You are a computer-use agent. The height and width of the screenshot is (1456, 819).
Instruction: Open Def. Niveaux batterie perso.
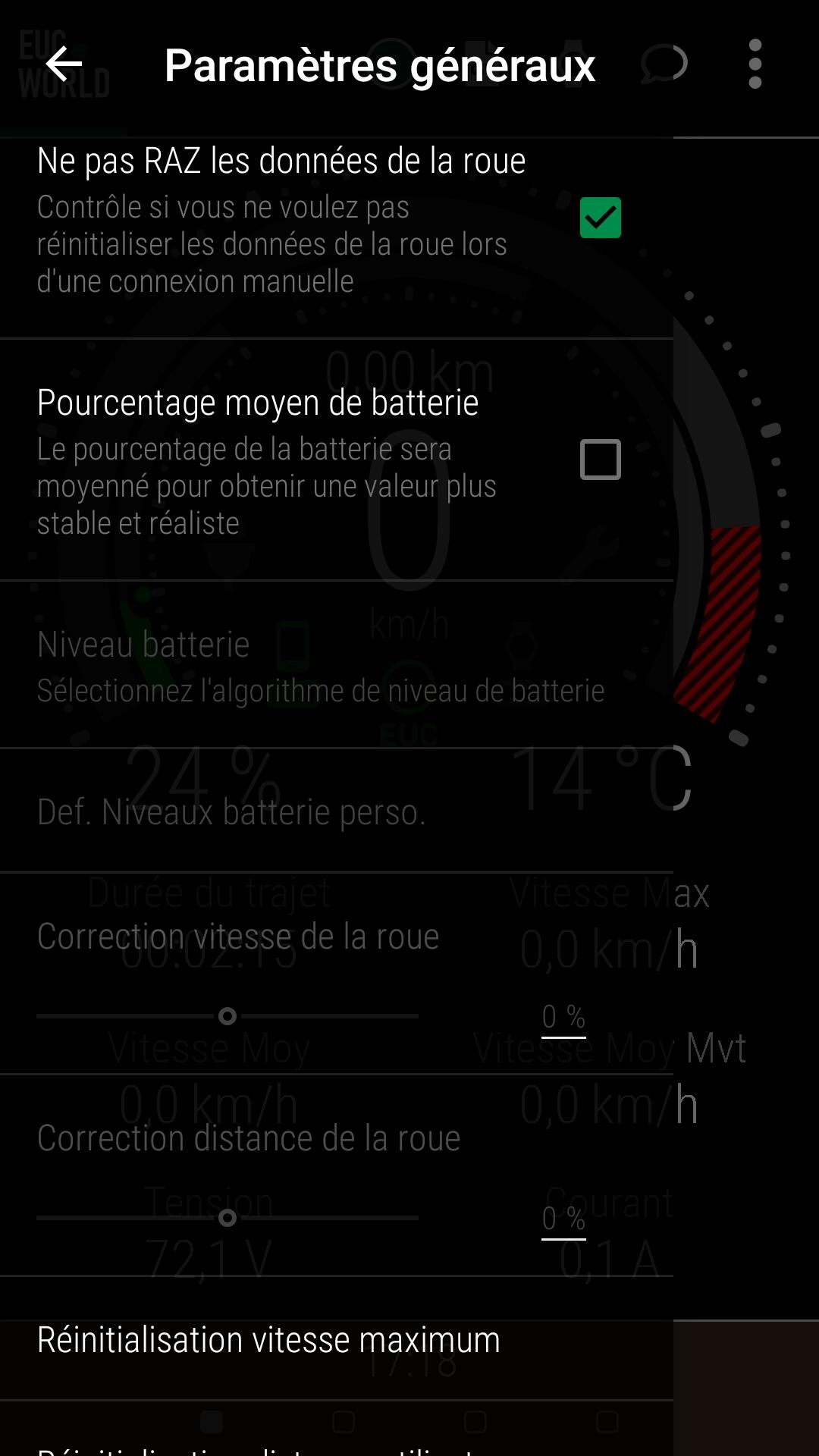[337, 811]
